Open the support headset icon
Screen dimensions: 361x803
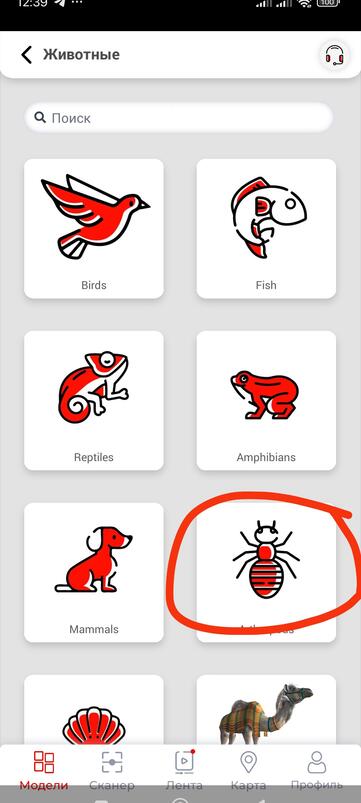pos(334,55)
